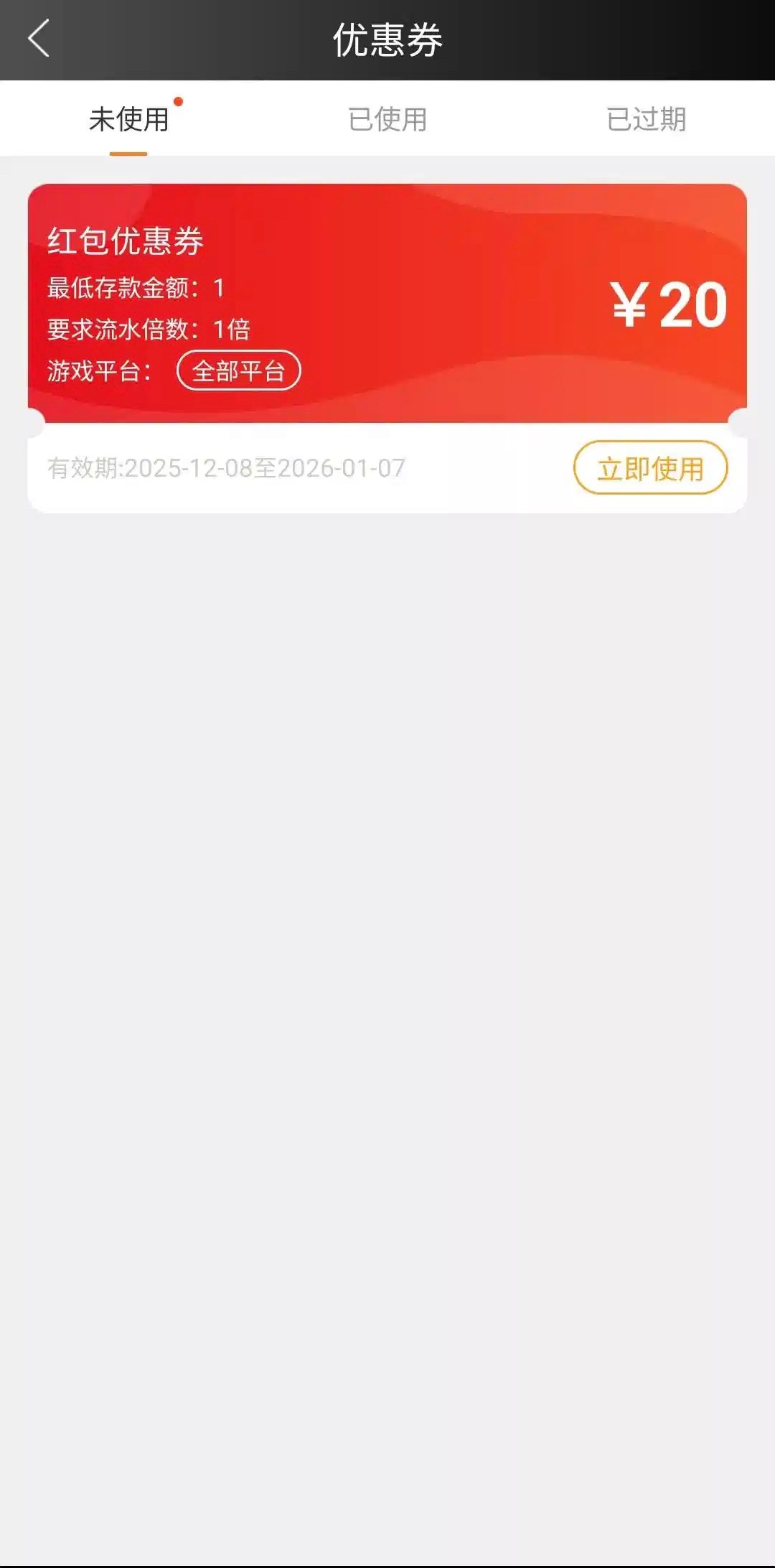Image resolution: width=775 pixels, height=1568 pixels.
Task: Open the 已过期 tab
Action: [646, 119]
